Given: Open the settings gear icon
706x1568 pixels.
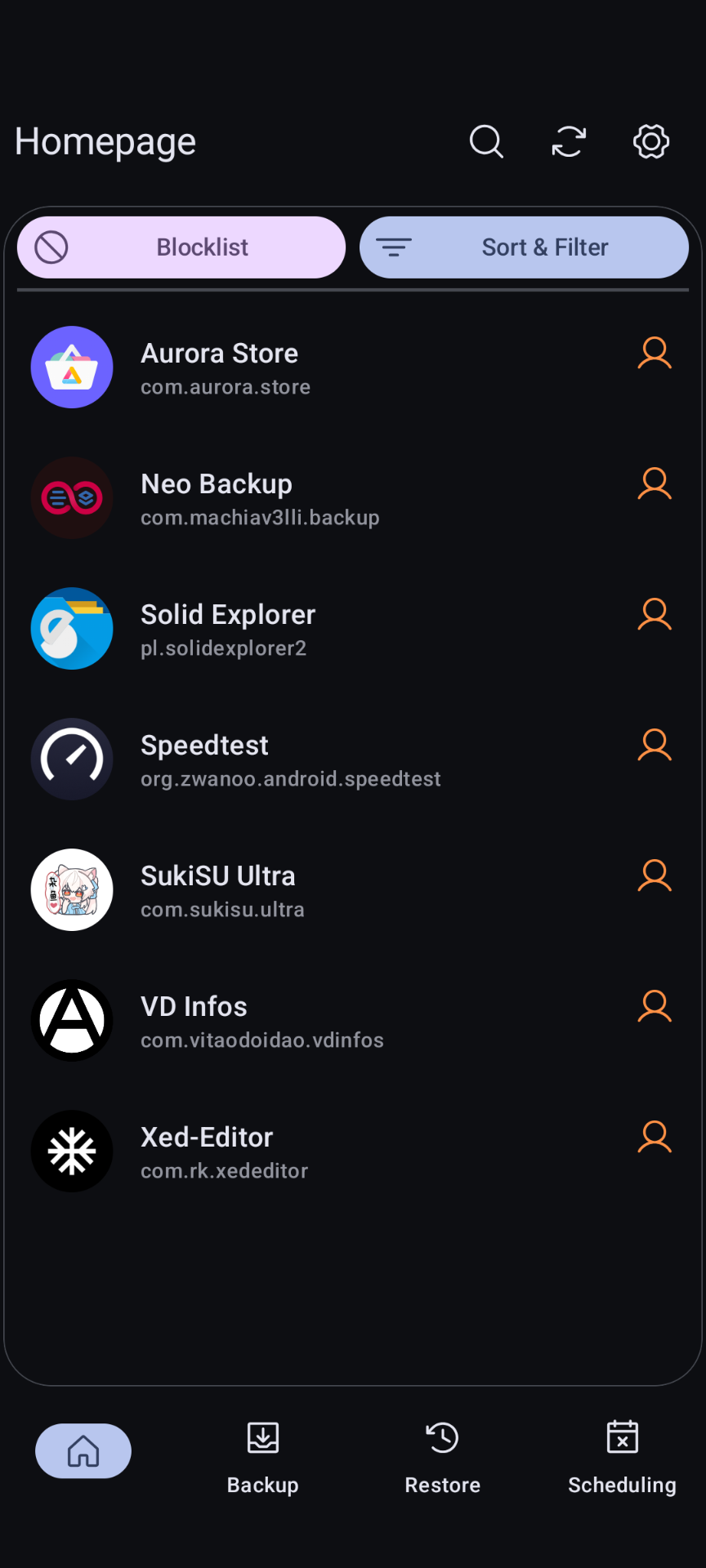Looking at the screenshot, I should tap(650, 141).
